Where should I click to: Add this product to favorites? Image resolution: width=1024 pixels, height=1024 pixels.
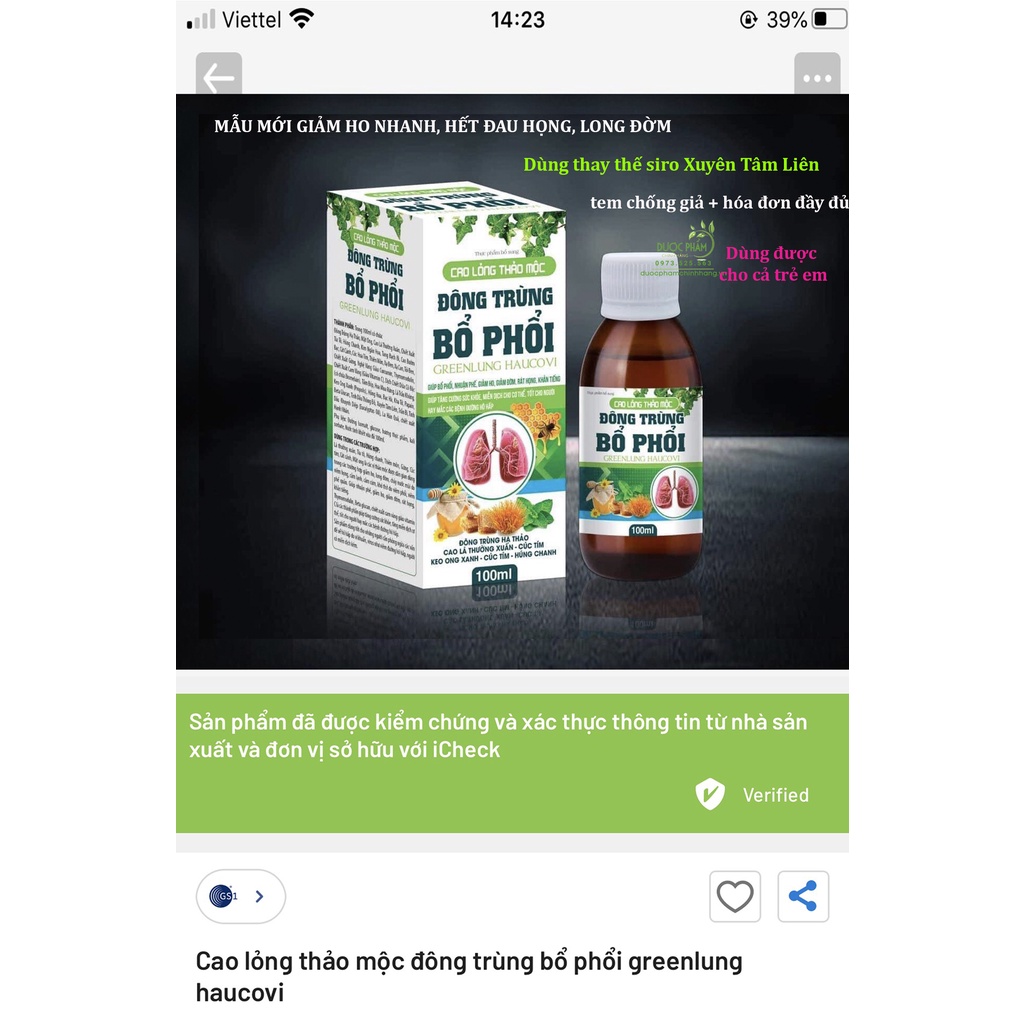coord(735,896)
